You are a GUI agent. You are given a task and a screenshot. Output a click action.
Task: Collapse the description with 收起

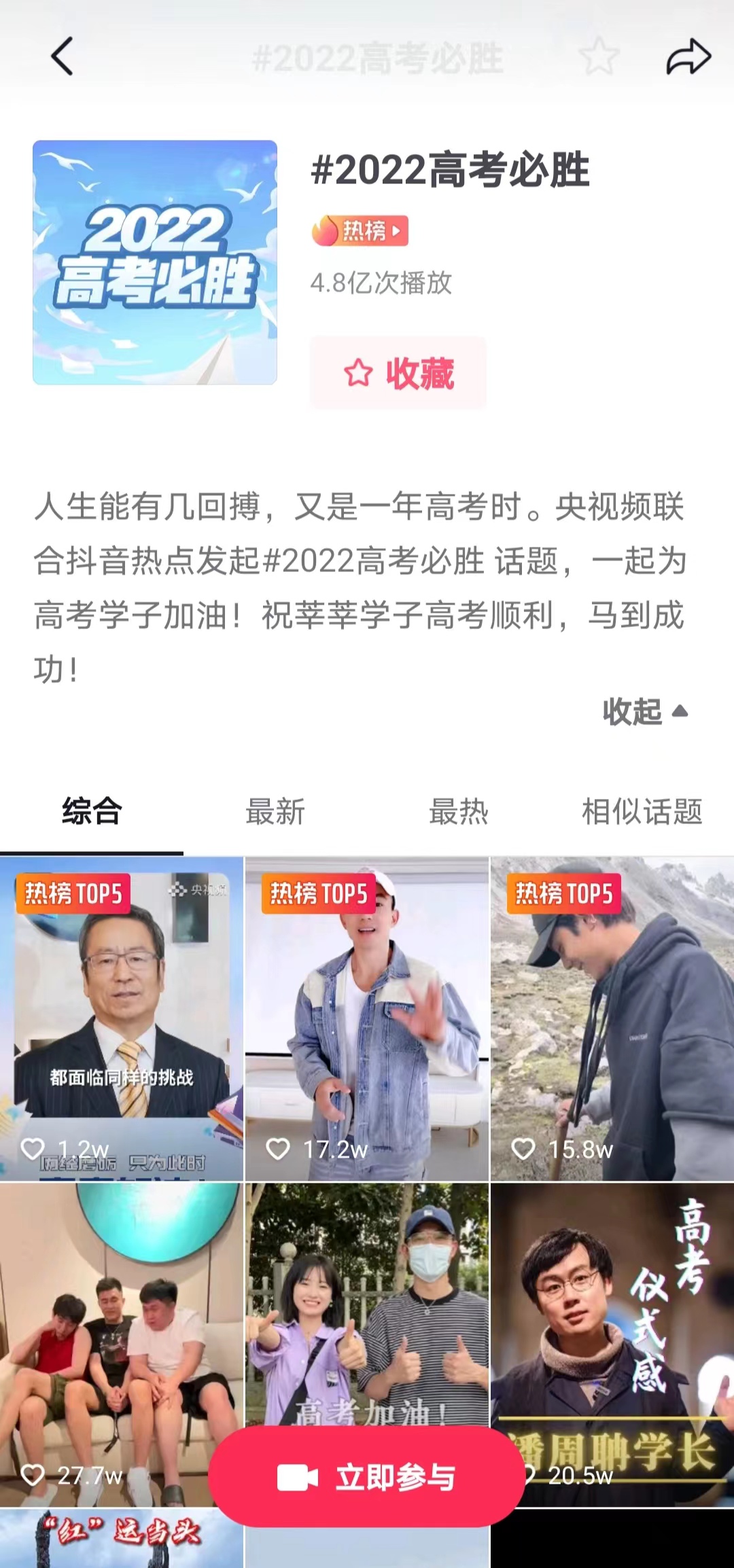pyautogui.click(x=644, y=711)
